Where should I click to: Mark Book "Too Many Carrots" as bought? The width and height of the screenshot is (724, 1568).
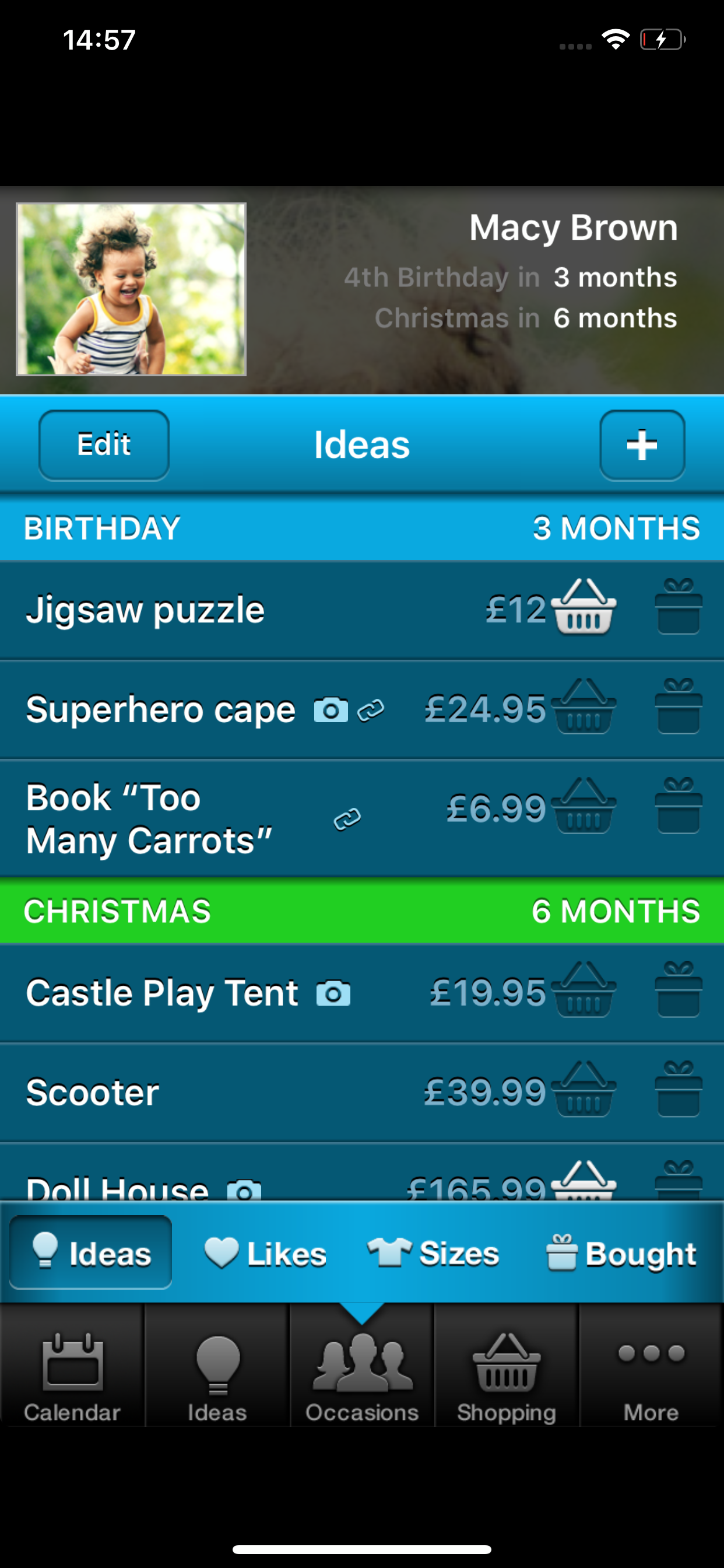coord(679,808)
